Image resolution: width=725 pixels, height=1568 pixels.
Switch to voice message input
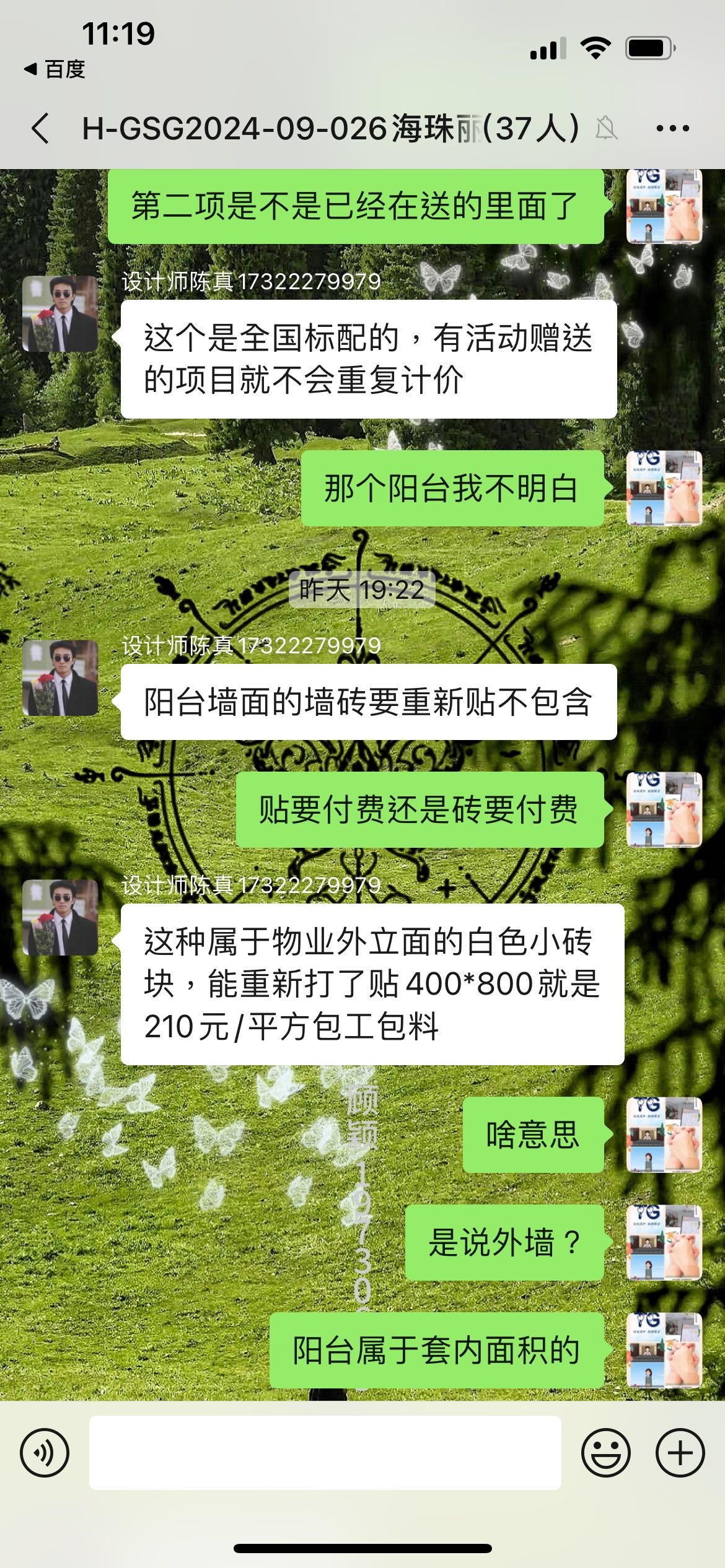click(45, 1452)
